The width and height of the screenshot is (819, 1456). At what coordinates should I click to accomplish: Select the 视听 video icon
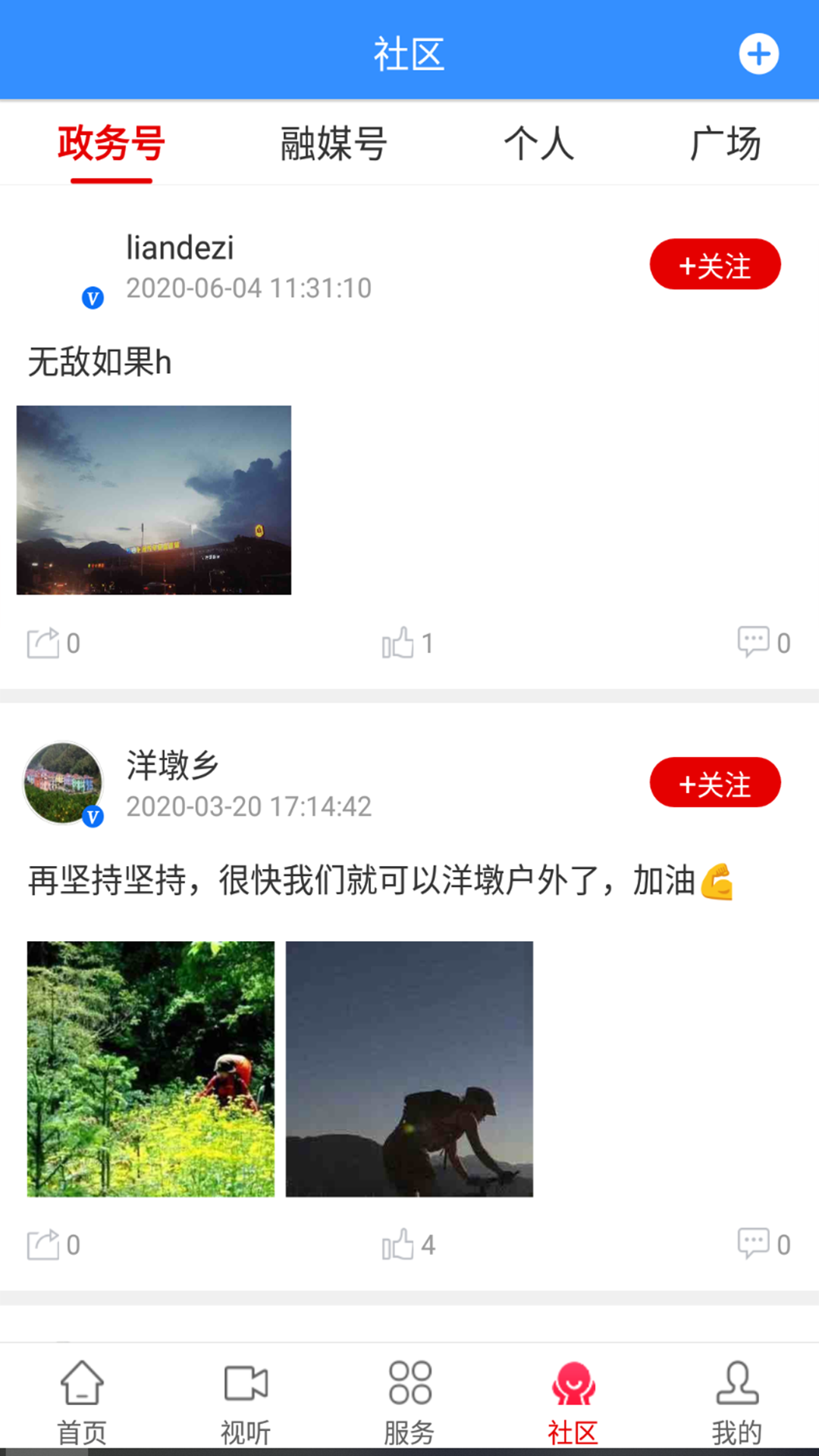coord(245,1399)
